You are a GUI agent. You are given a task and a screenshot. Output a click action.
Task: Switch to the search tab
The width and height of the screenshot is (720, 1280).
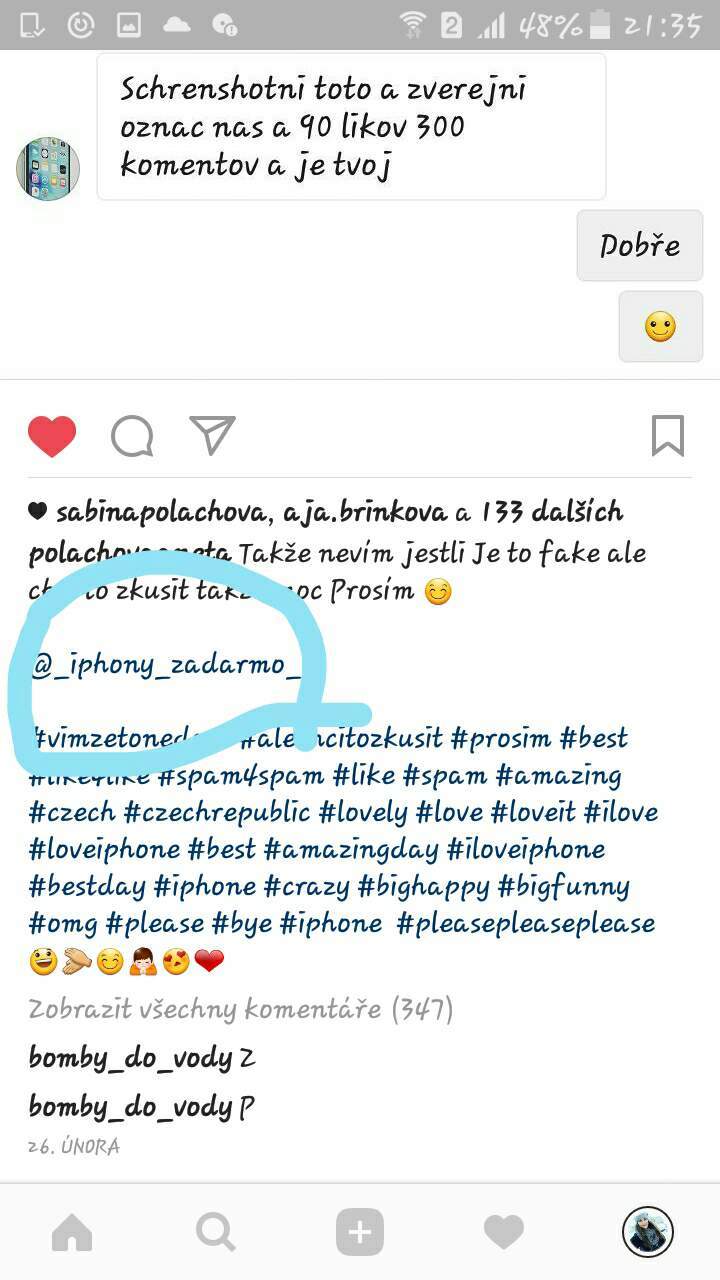[x=216, y=1232]
